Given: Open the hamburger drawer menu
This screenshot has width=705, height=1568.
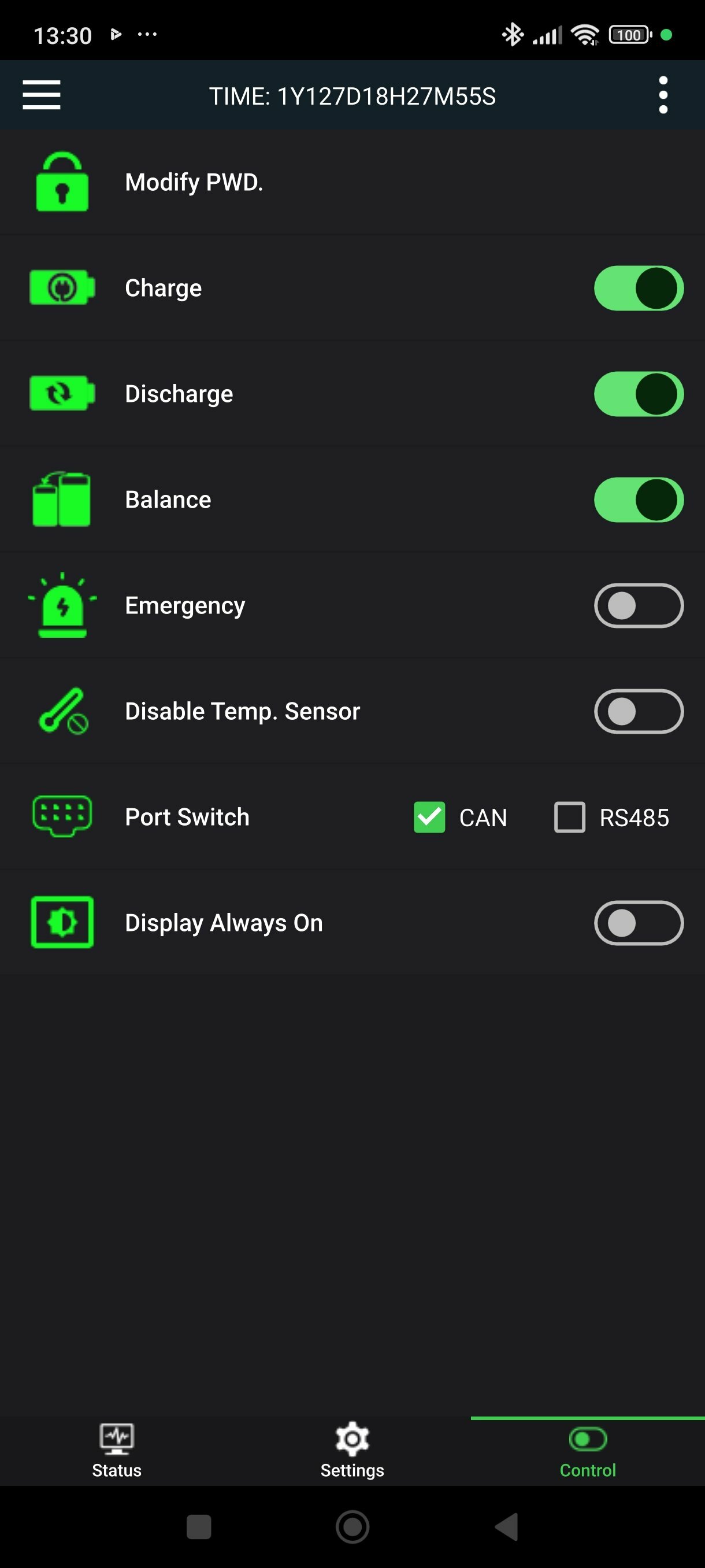Looking at the screenshot, I should point(42,95).
